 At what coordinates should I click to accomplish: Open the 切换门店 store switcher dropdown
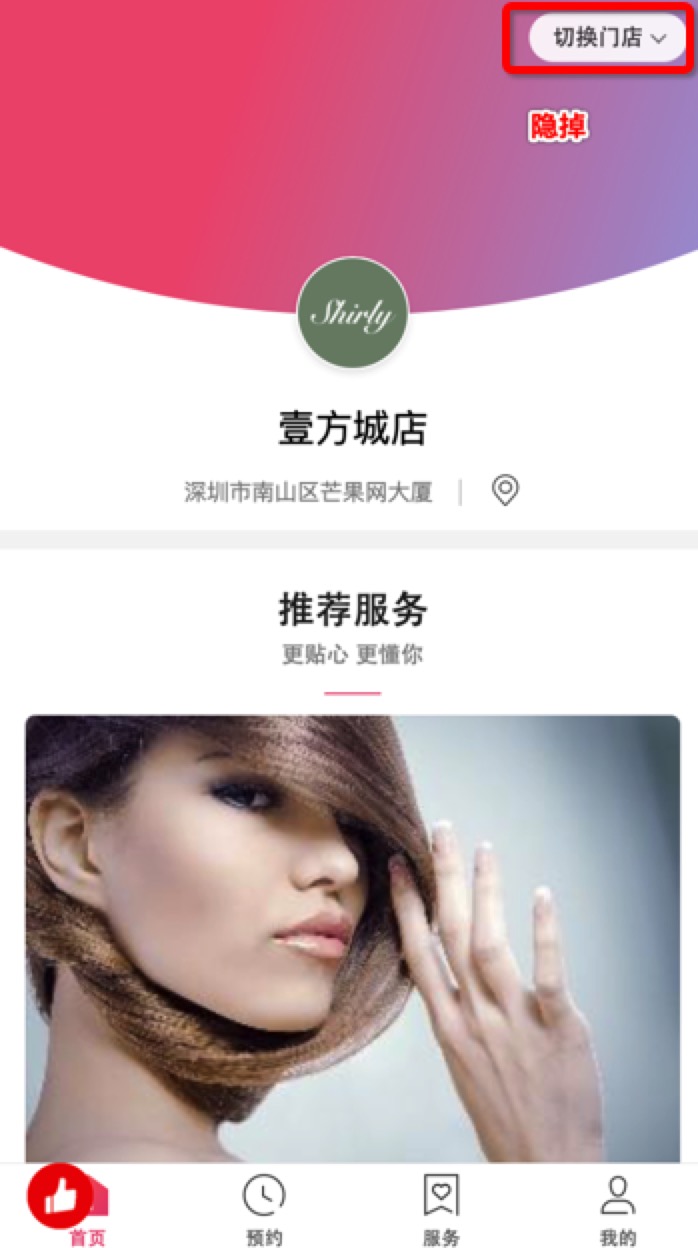[607, 39]
